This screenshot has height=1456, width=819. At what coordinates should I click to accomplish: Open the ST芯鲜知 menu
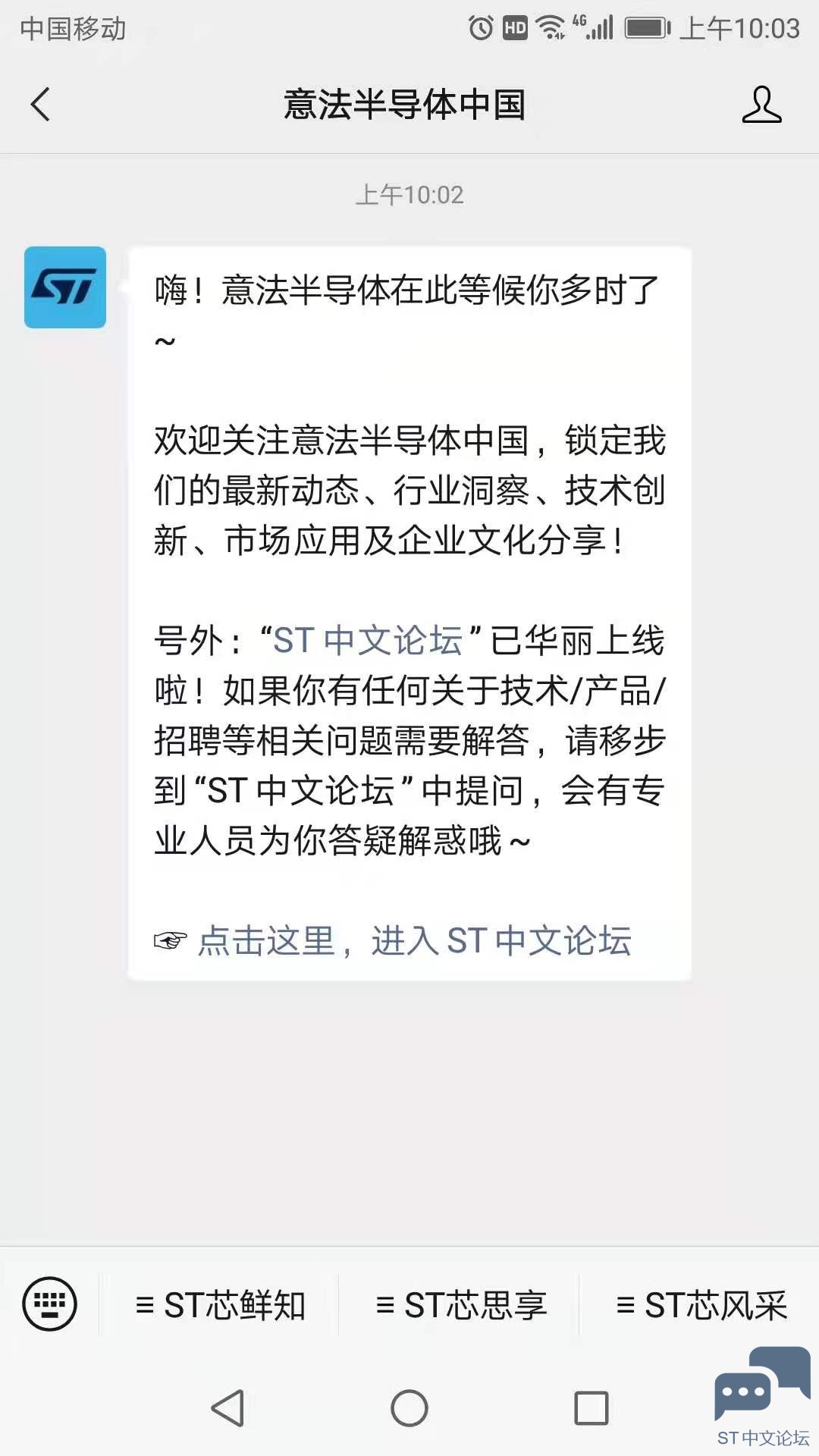click(220, 1305)
